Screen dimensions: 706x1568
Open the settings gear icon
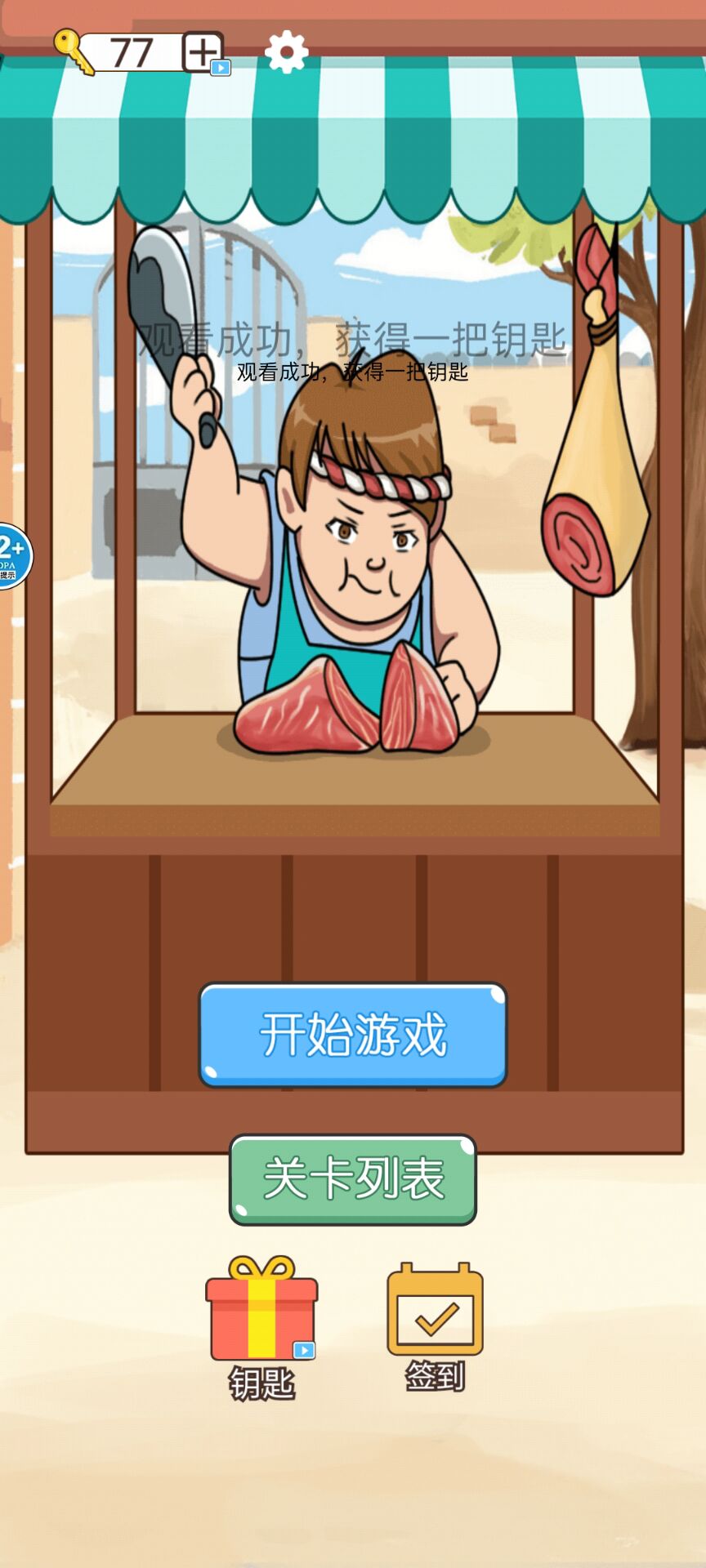pos(287,52)
